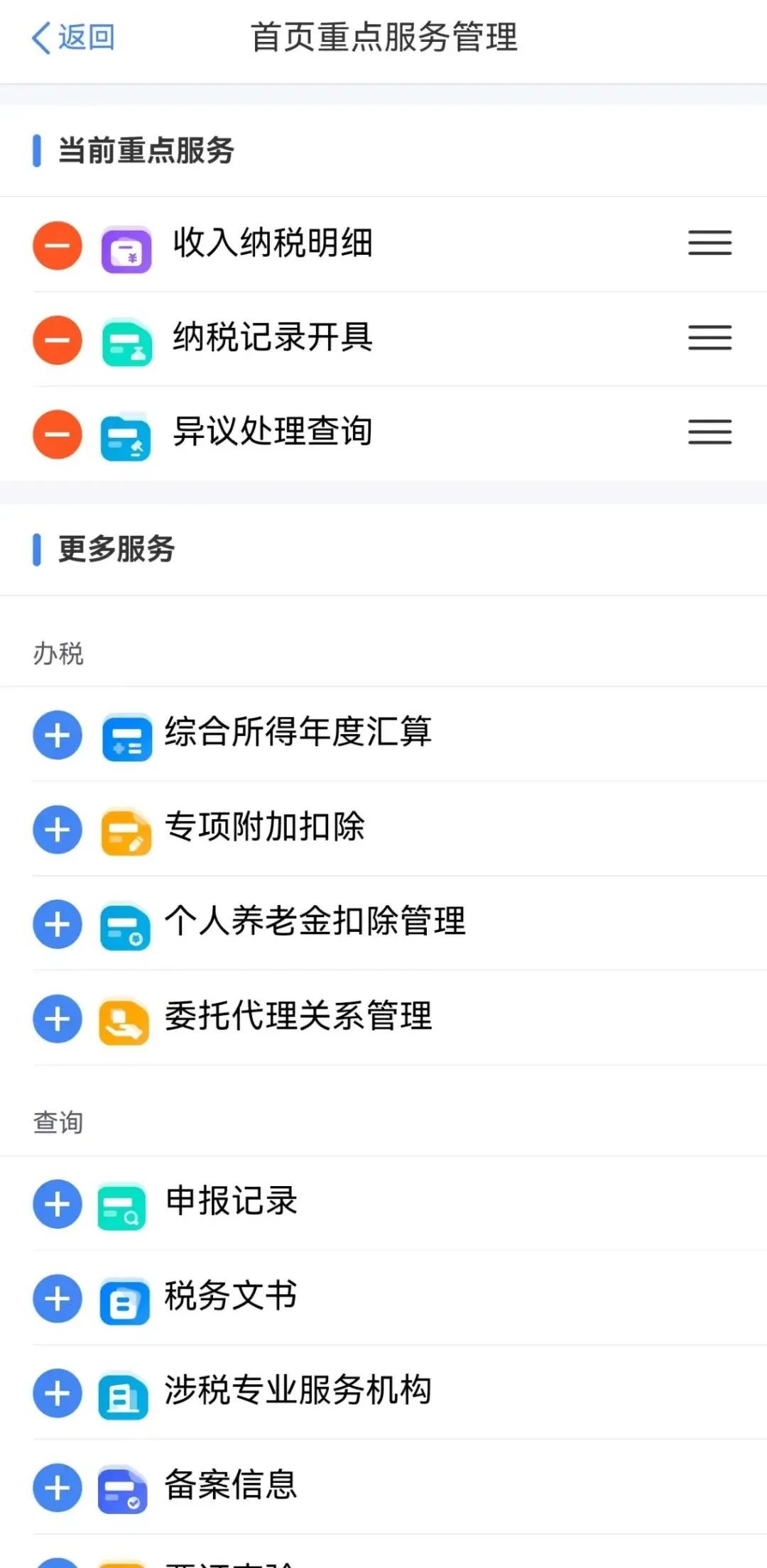
Task: Add 税务文书 to key services
Action: pyautogui.click(x=58, y=1298)
